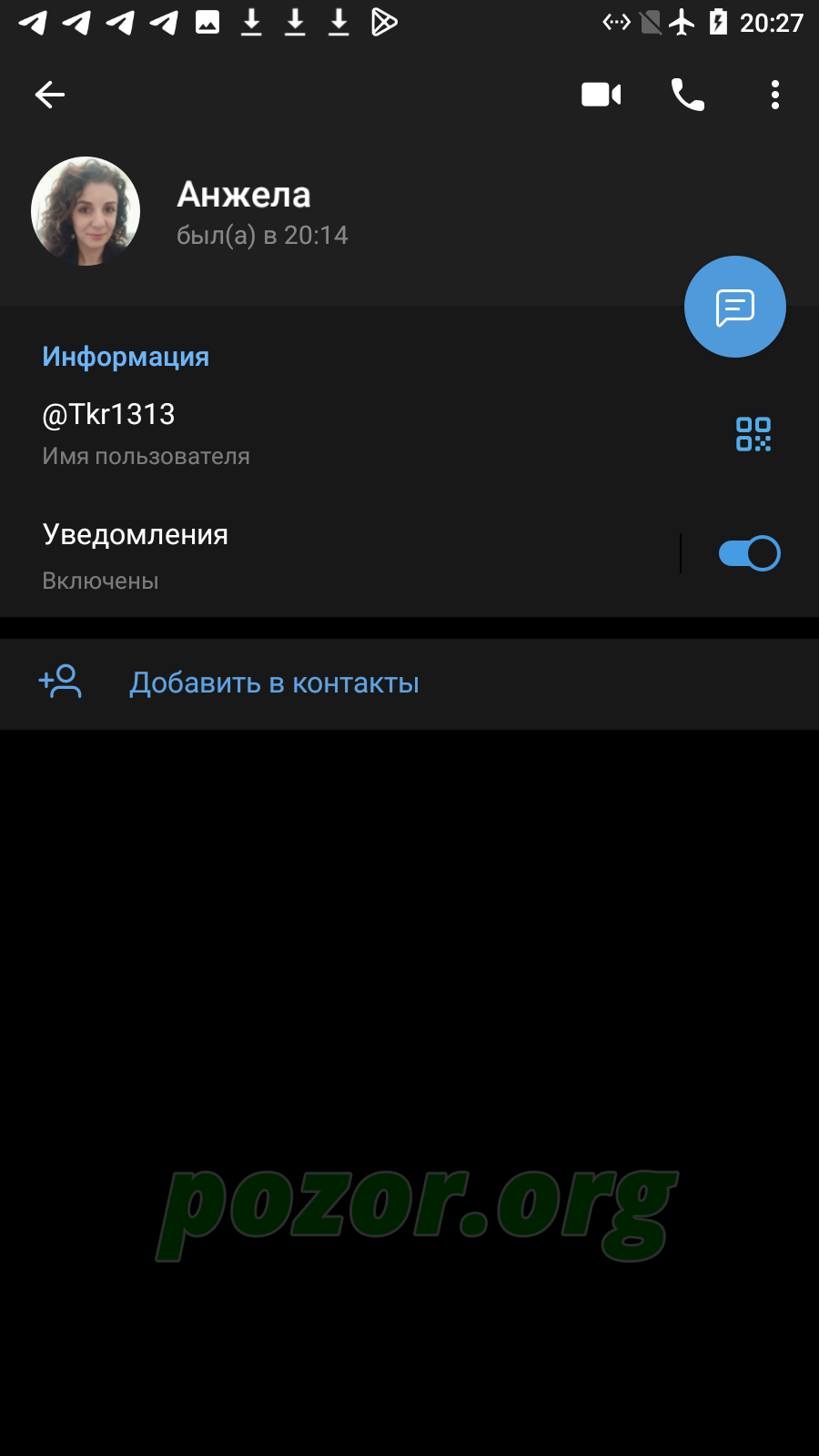The width and height of the screenshot is (819, 1456).
Task: Show the QR code for this user
Action: [753, 434]
